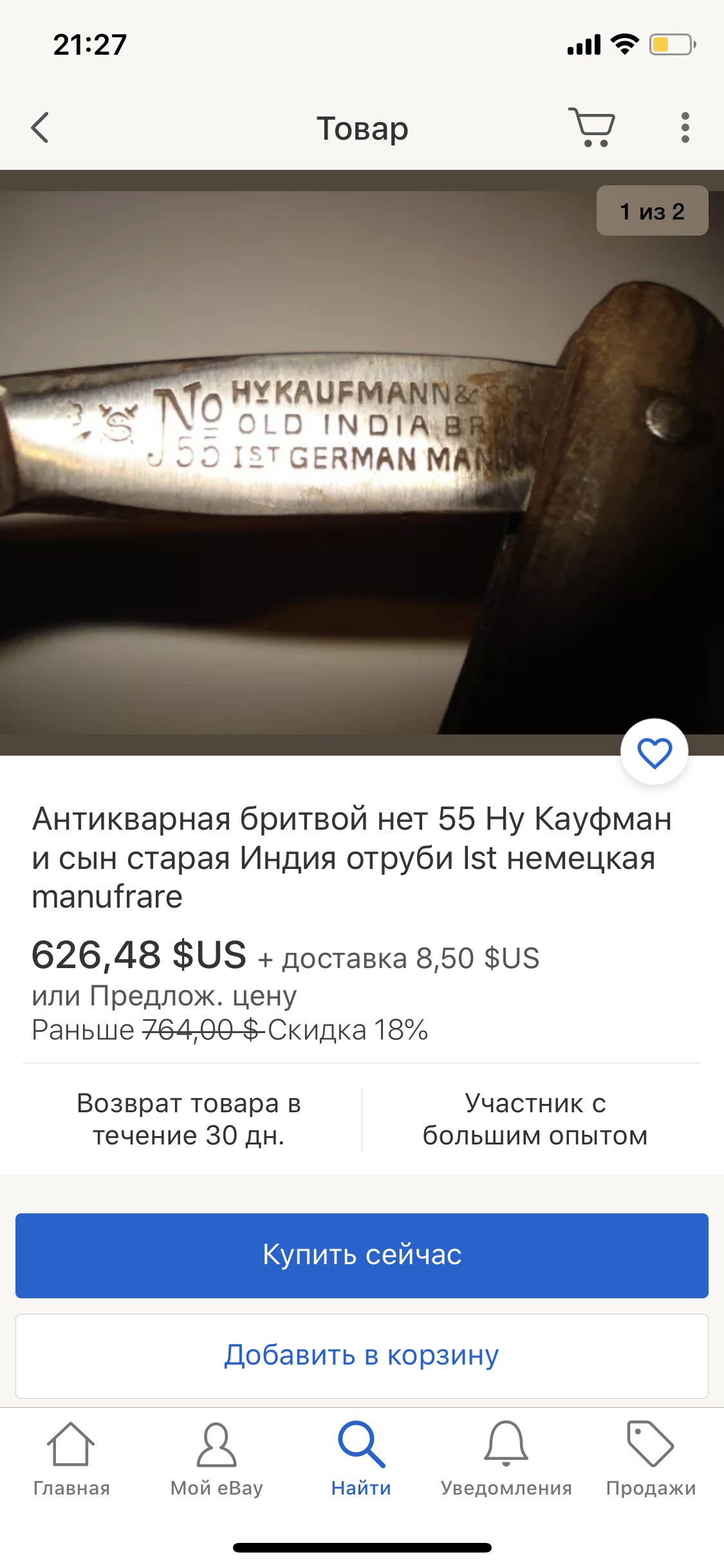Go back from the Товар page
This screenshot has height=1568, width=724.
[x=40, y=127]
